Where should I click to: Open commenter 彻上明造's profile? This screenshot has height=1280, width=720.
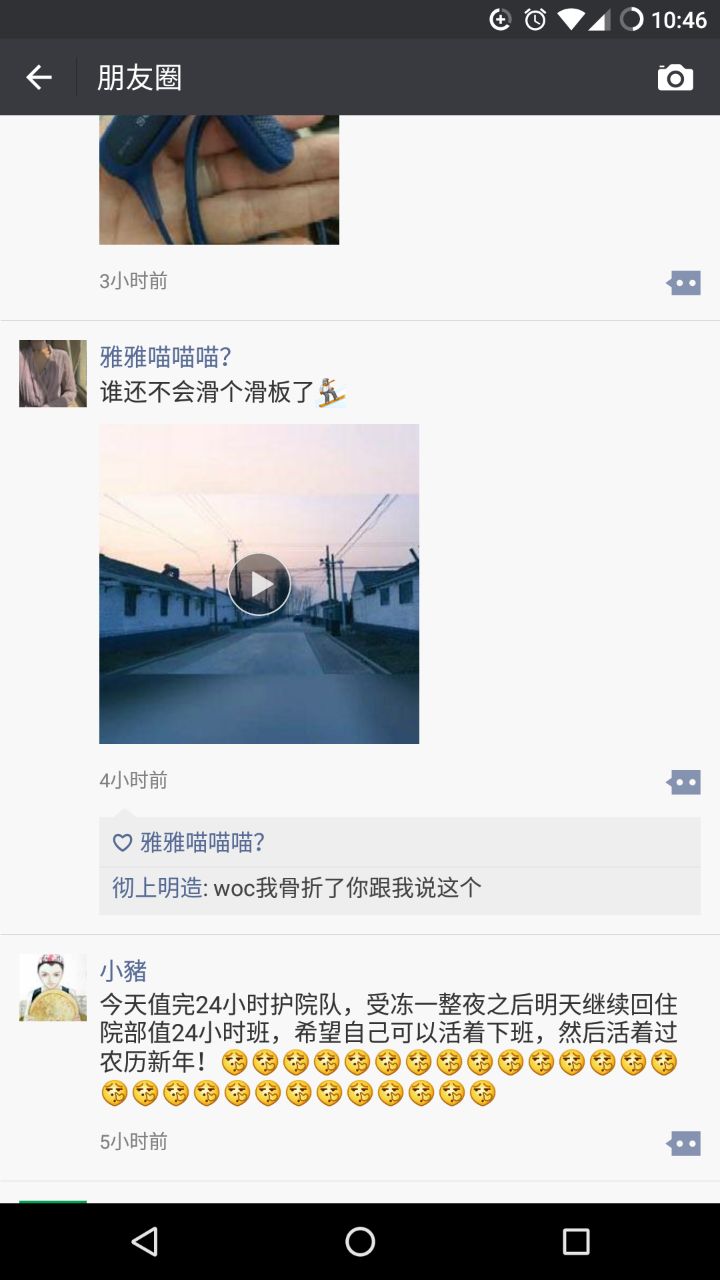click(x=157, y=888)
